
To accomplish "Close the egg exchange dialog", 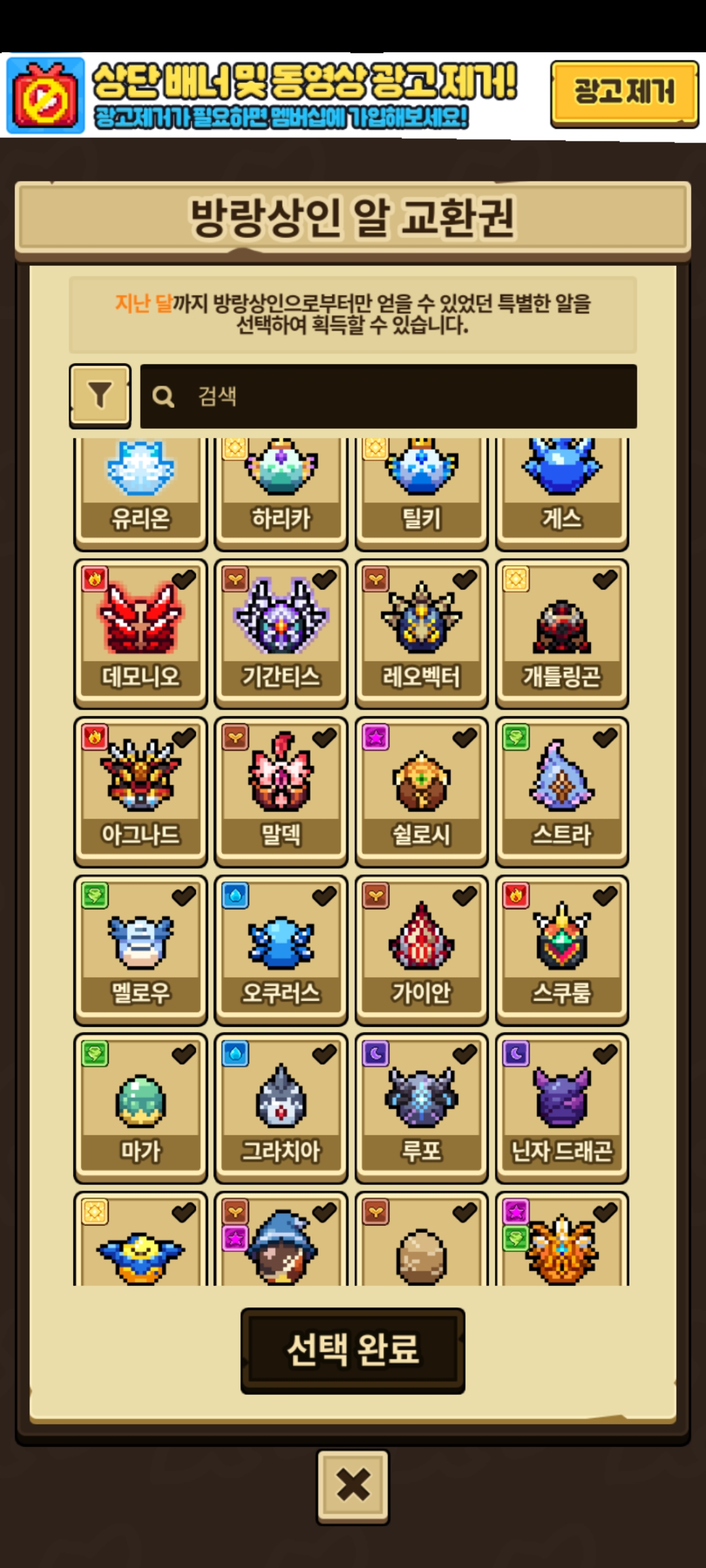I will point(353,1486).
